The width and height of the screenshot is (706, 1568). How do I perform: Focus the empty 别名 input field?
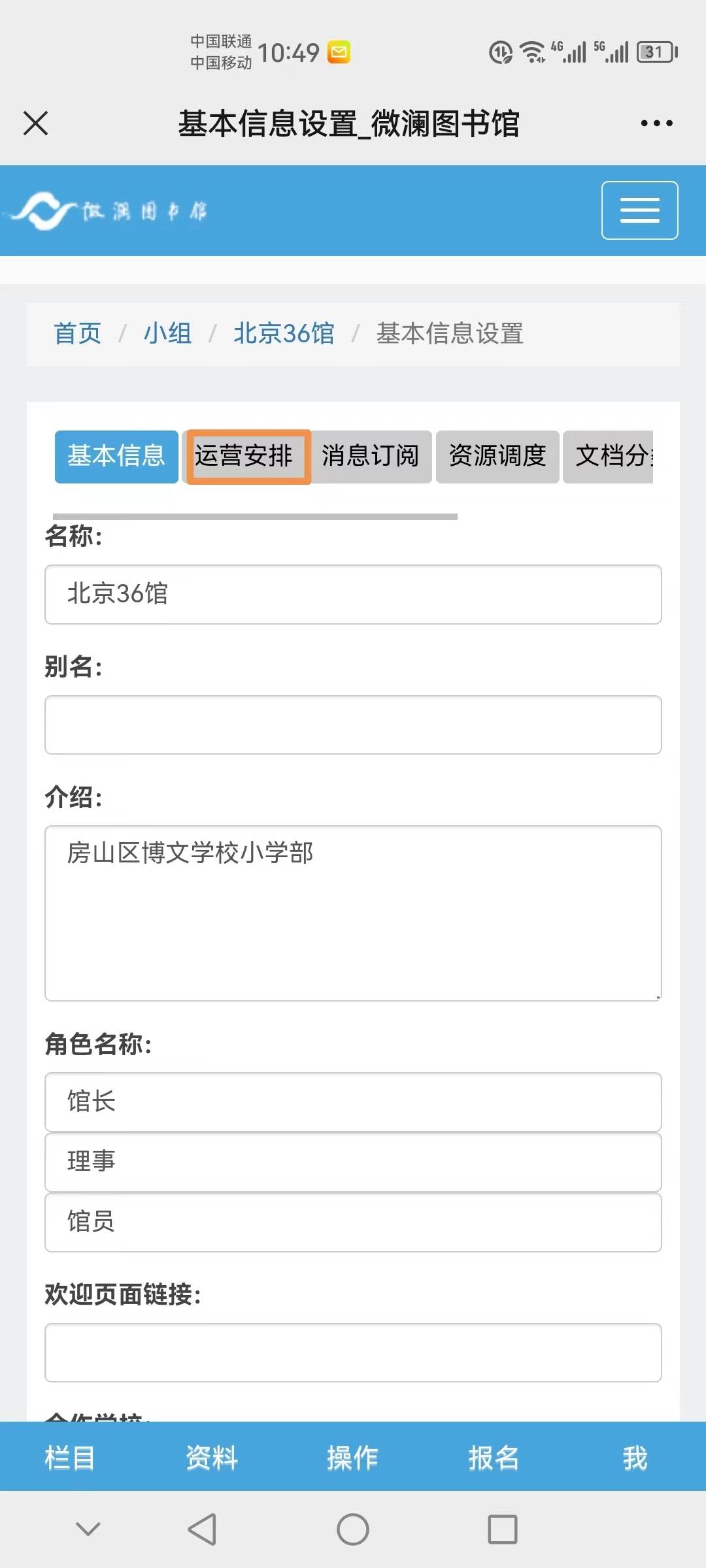coord(353,725)
